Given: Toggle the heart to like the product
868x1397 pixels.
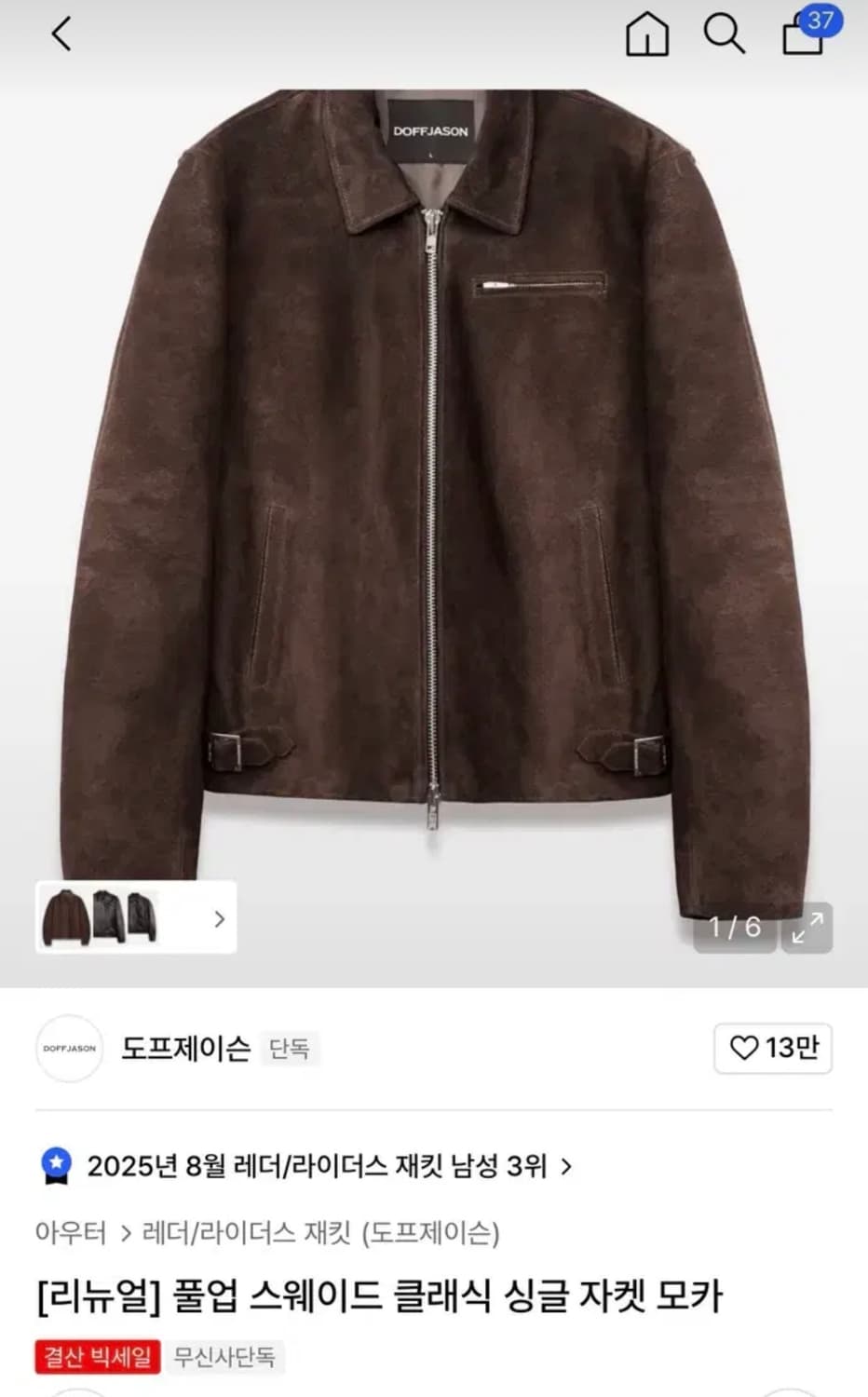Looking at the screenshot, I should coord(773,1050).
